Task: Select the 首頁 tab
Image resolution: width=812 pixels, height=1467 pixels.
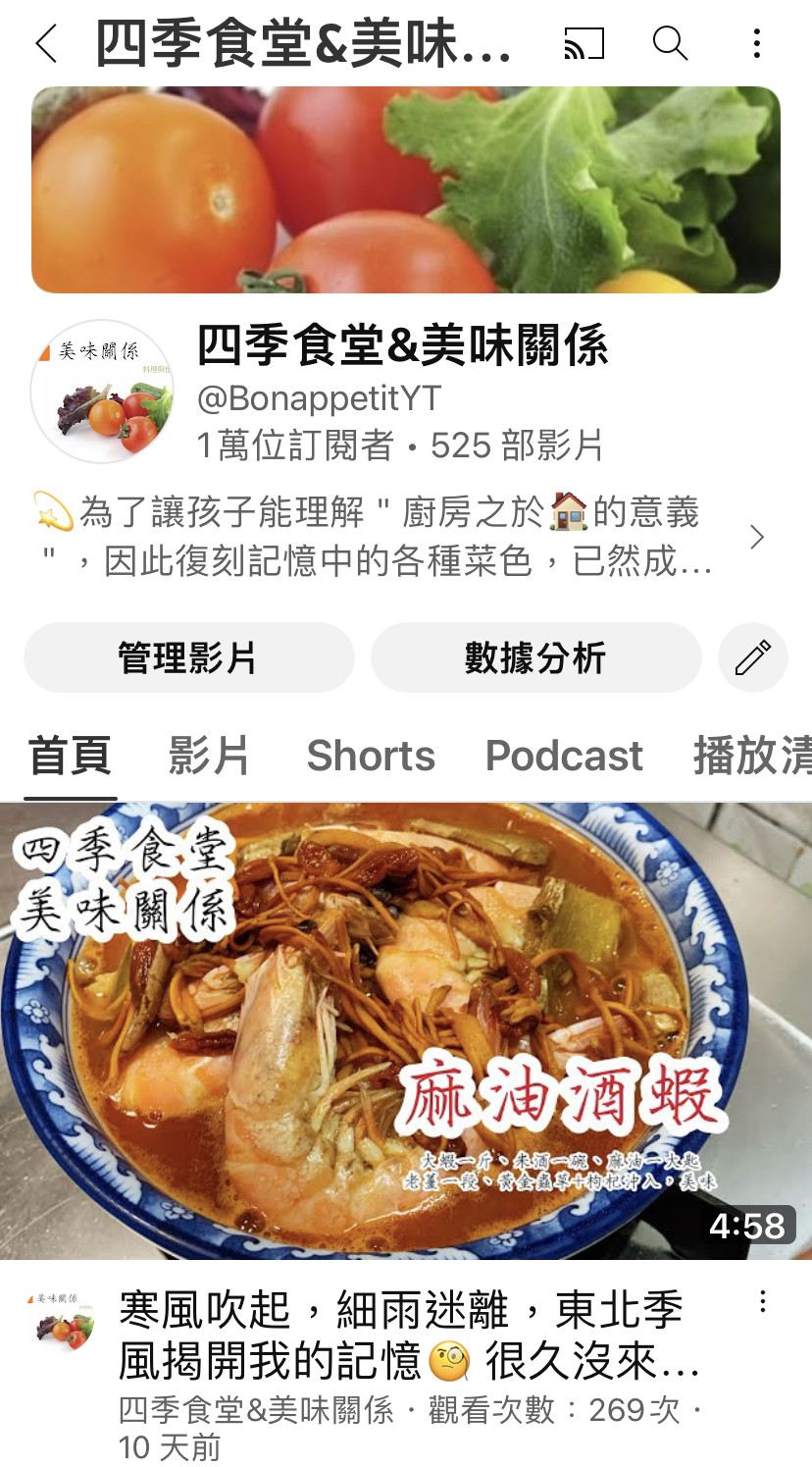Action: 70,756
